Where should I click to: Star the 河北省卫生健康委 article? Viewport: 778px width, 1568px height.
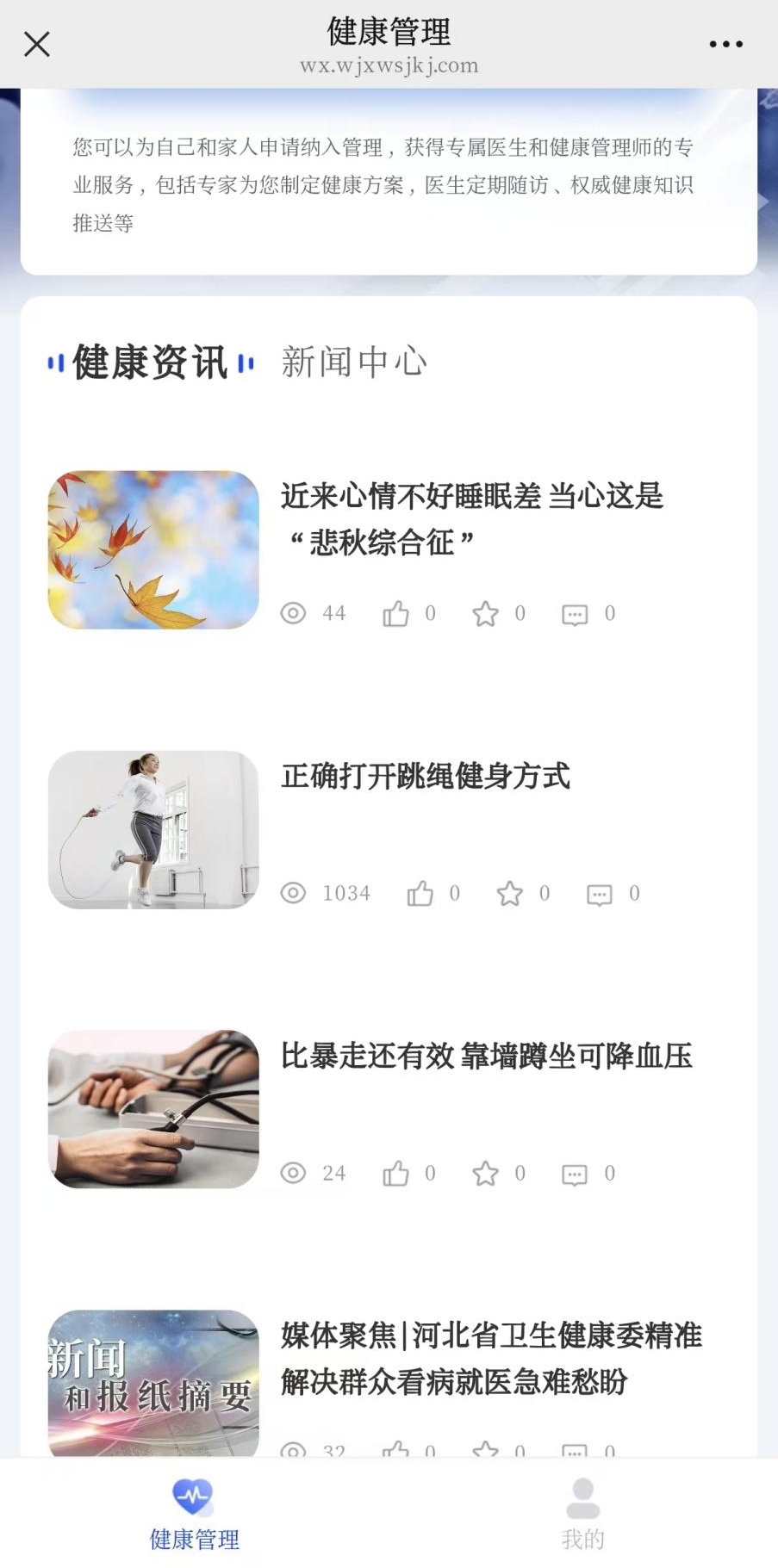[487, 1450]
